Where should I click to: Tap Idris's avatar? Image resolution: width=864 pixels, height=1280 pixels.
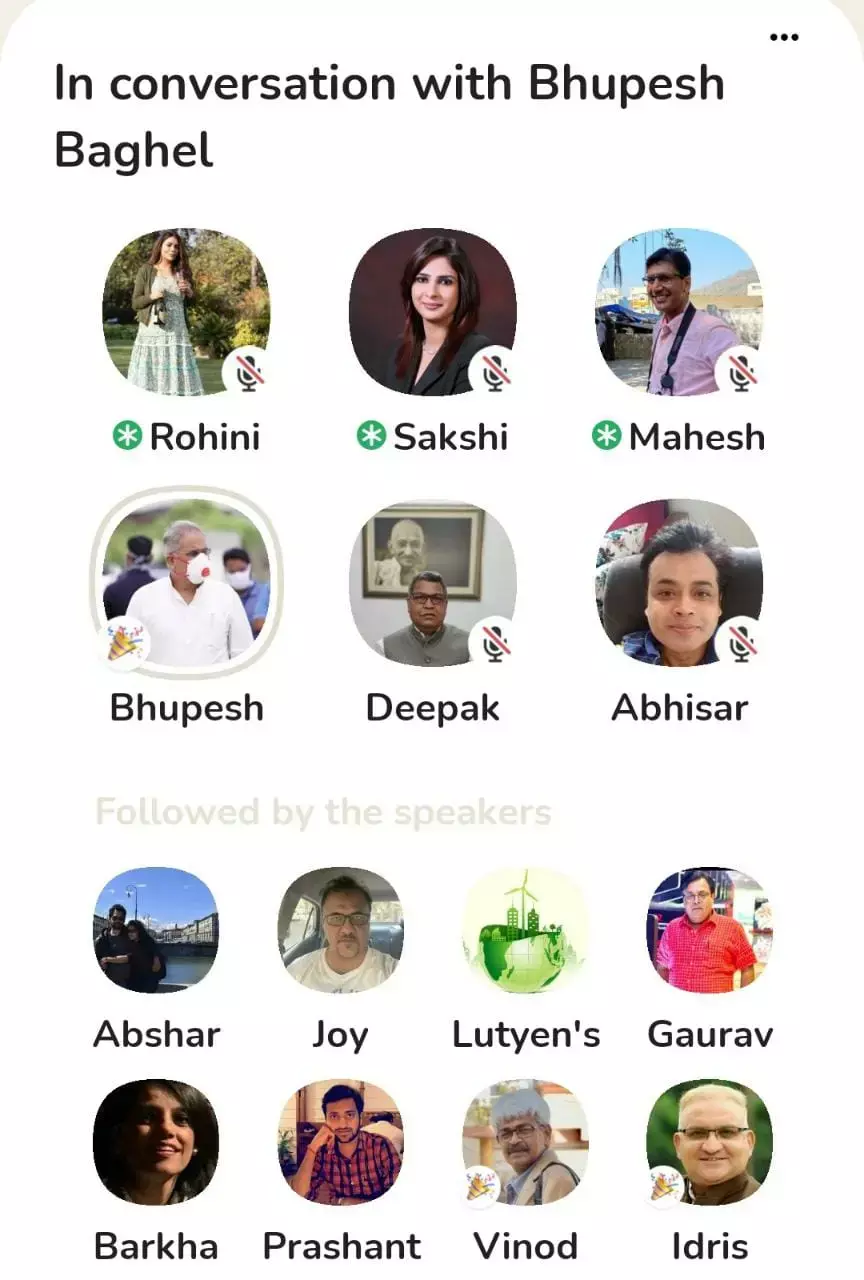[709, 1142]
